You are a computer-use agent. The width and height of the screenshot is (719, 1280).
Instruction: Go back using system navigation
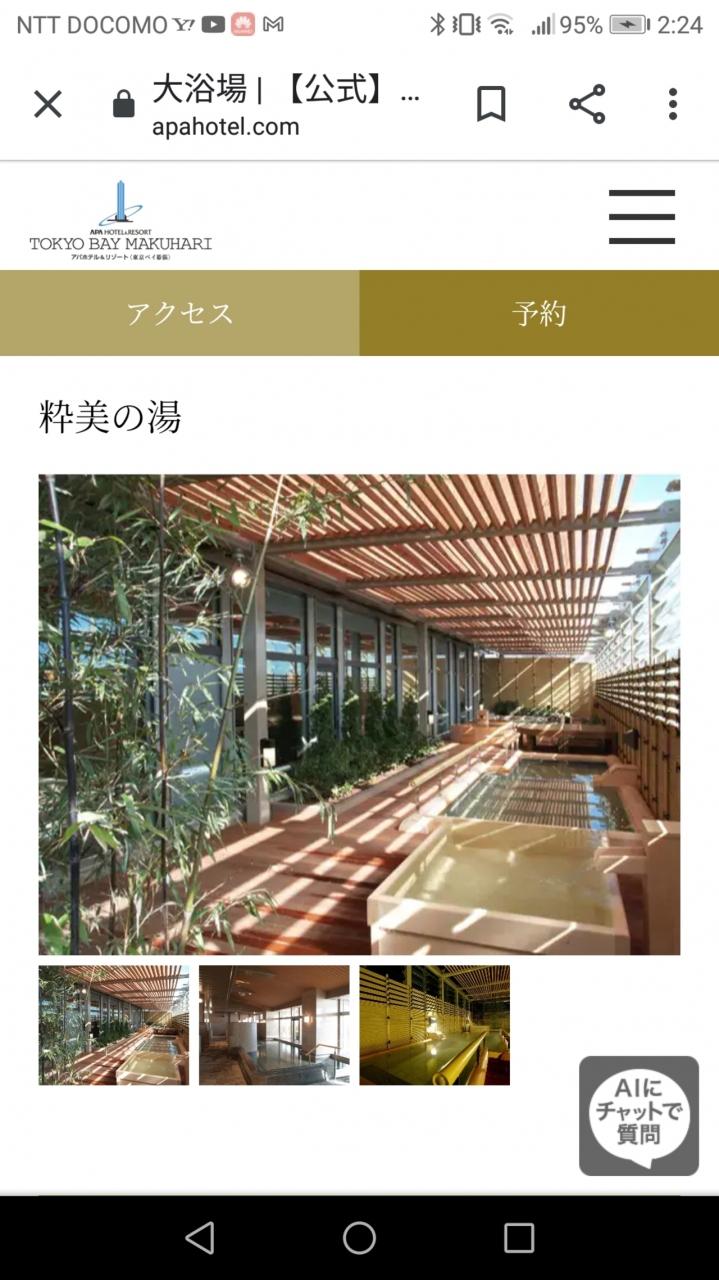200,1238
